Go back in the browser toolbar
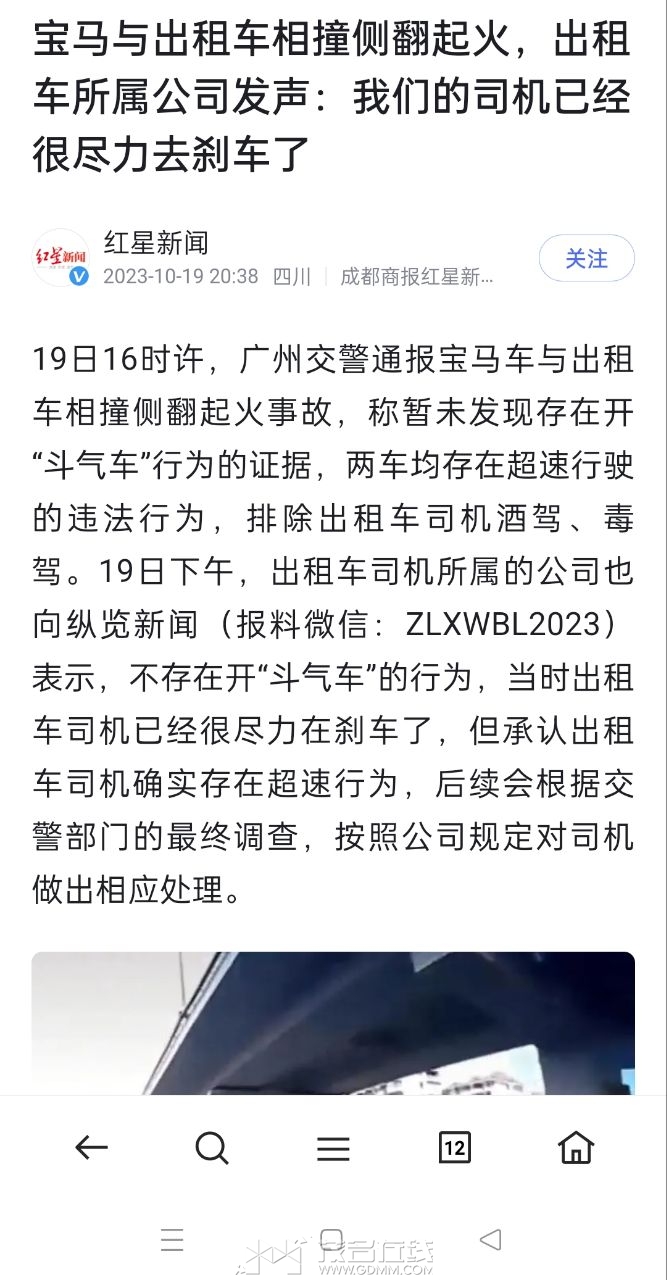Image resolution: width=667 pixels, height=1280 pixels. [91, 1148]
